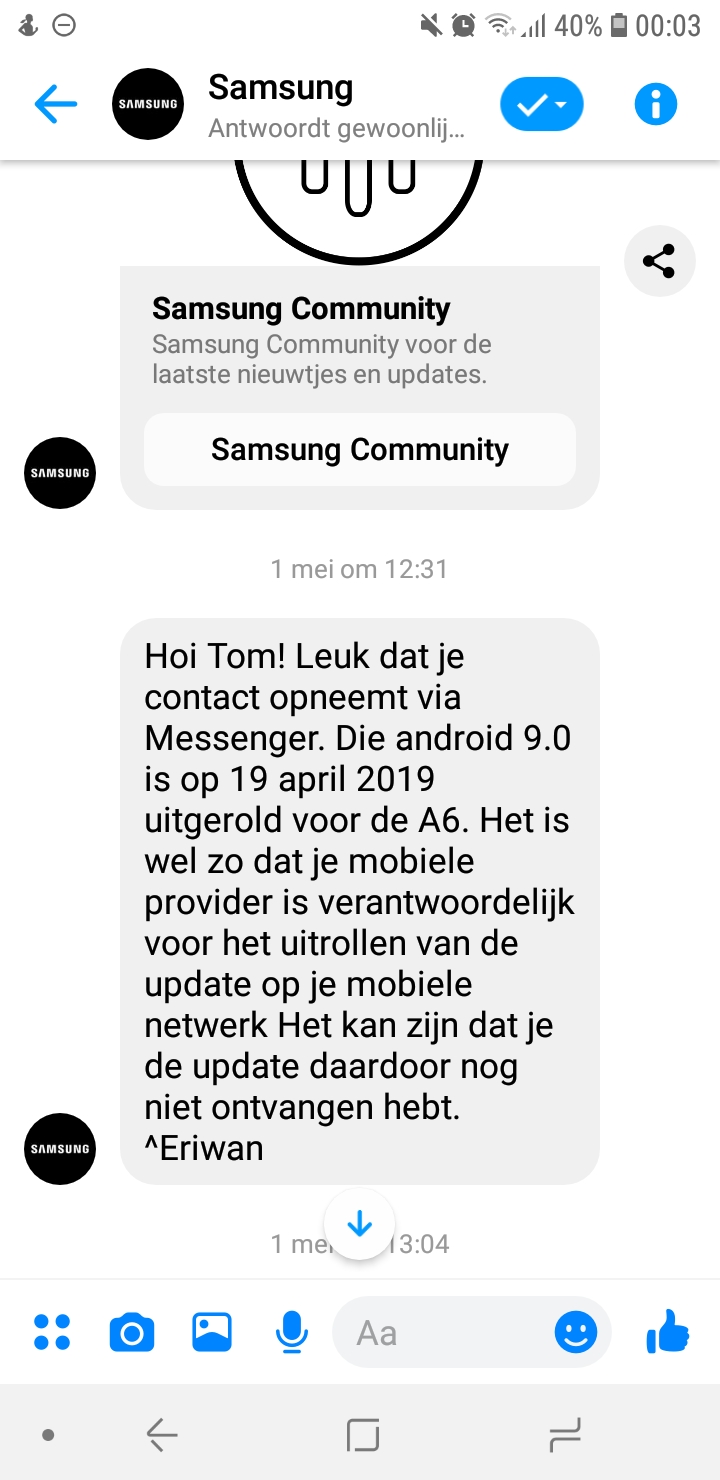Open the photo gallery picker
Screen dimensions: 720x1480
click(x=212, y=1332)
